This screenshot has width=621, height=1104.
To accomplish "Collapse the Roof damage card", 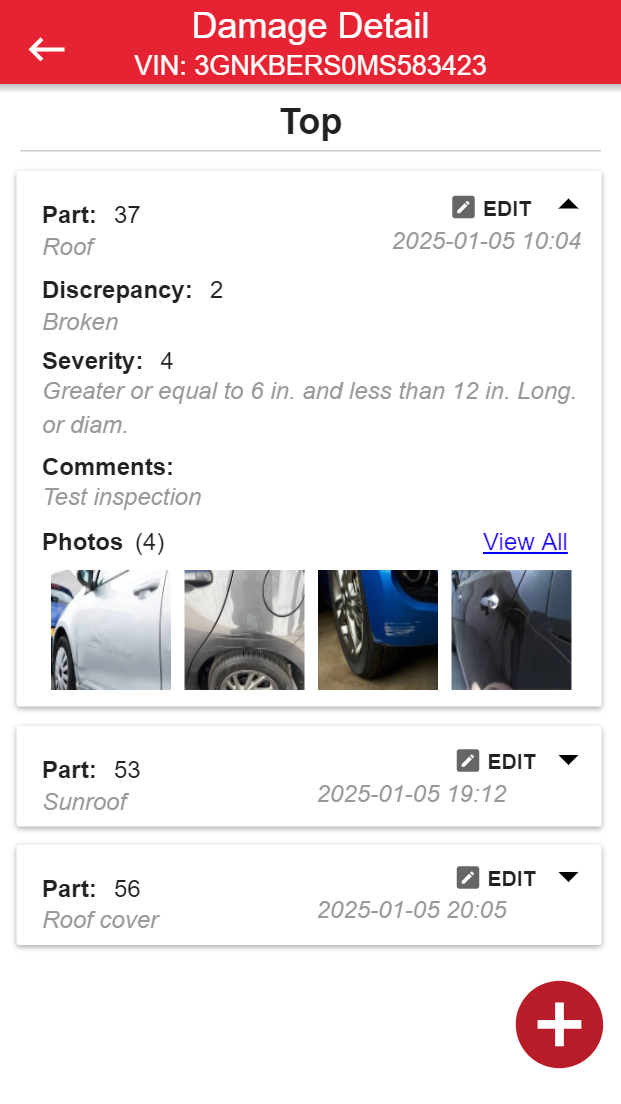I will click(568, 205).
